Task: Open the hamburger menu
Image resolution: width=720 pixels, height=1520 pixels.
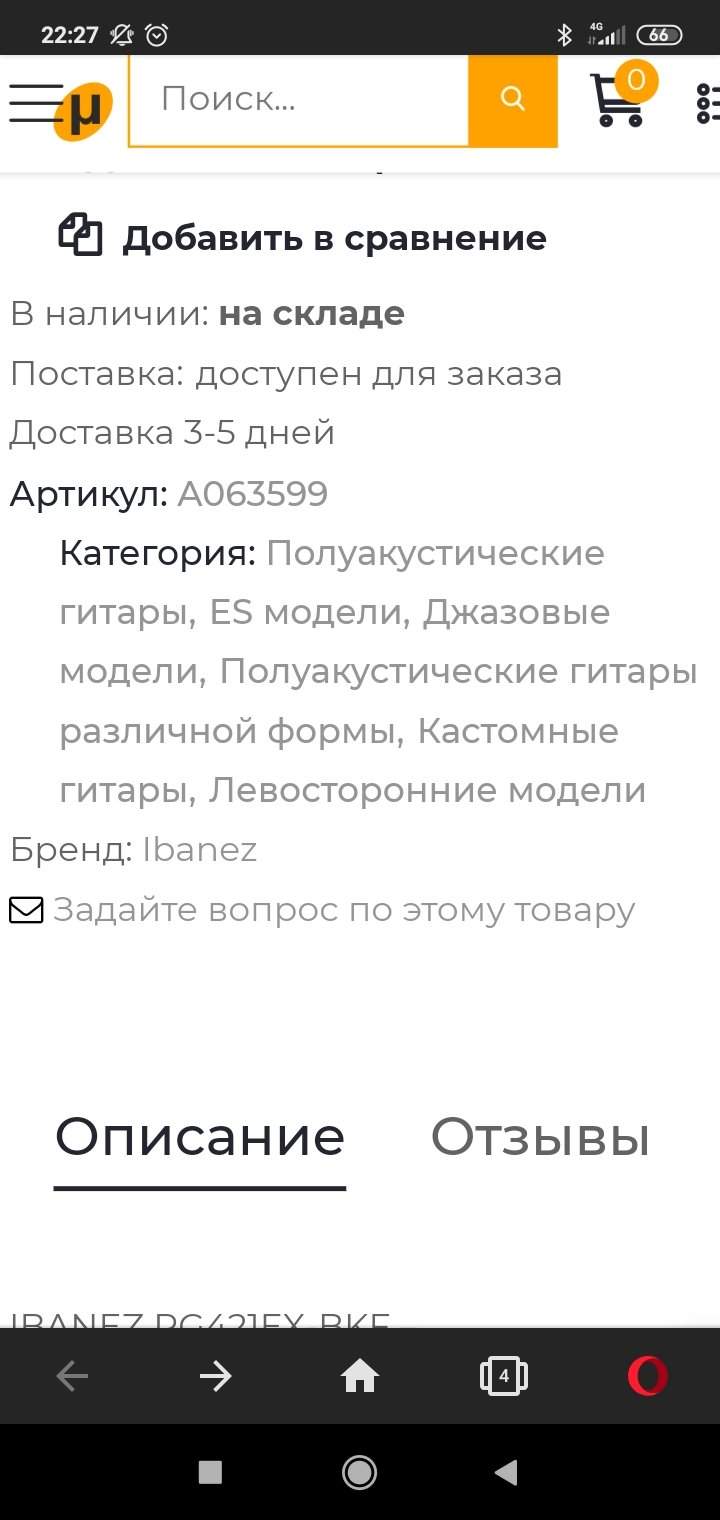Action: [x=36, y=101]
